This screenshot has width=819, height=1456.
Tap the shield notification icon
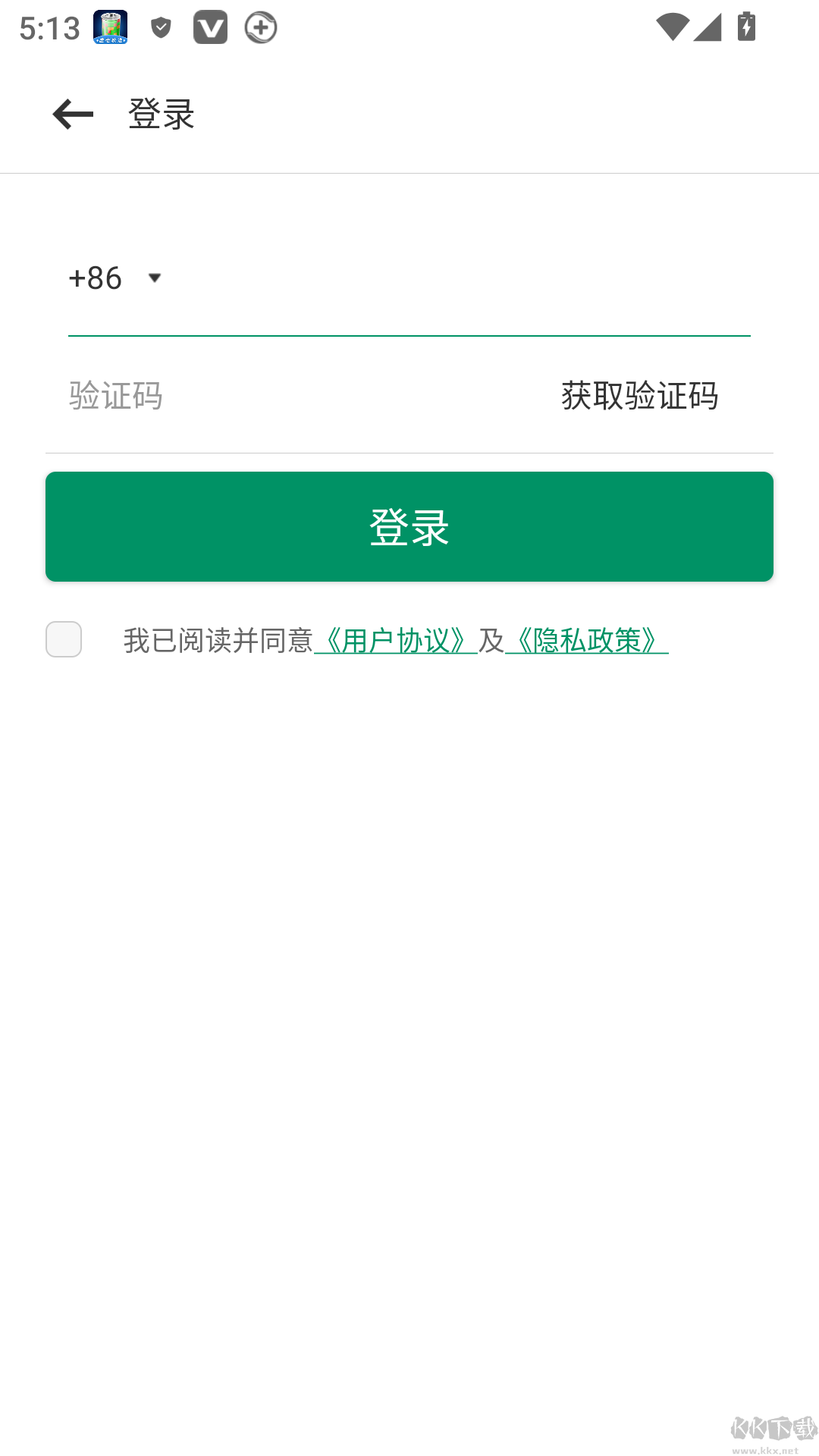point(159,27)
